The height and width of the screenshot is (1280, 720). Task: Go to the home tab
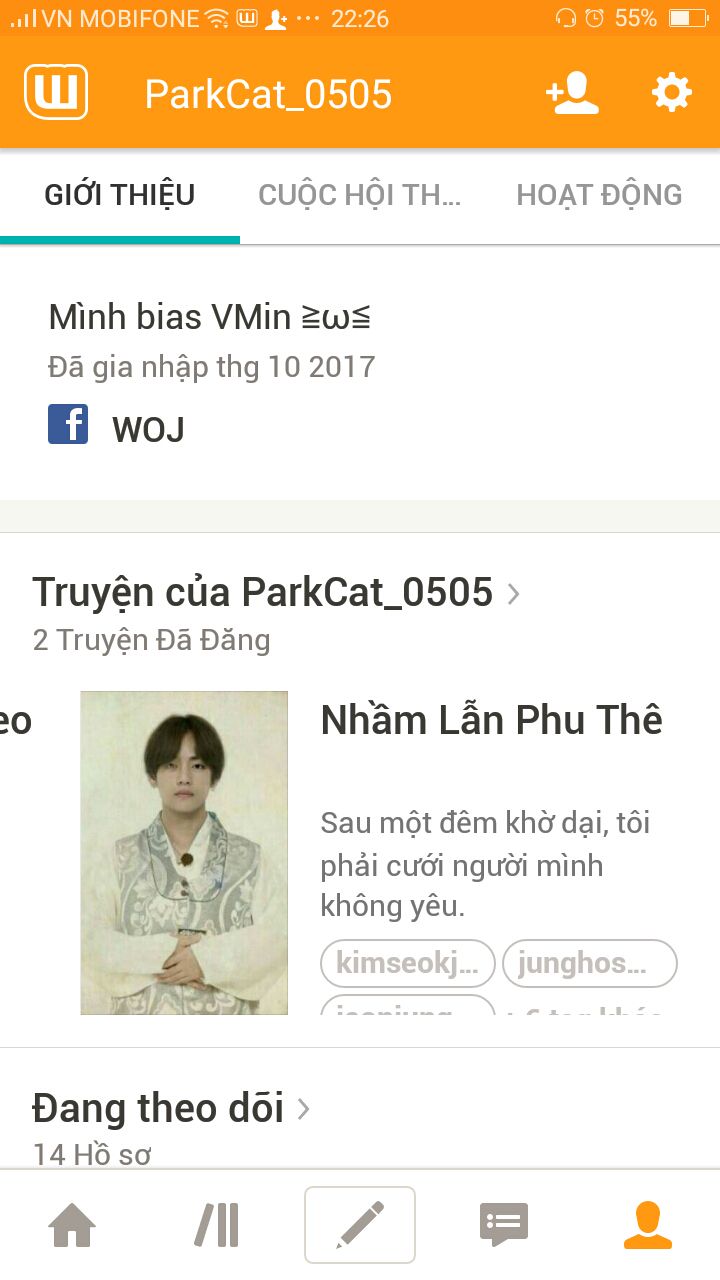(73, 1225)
